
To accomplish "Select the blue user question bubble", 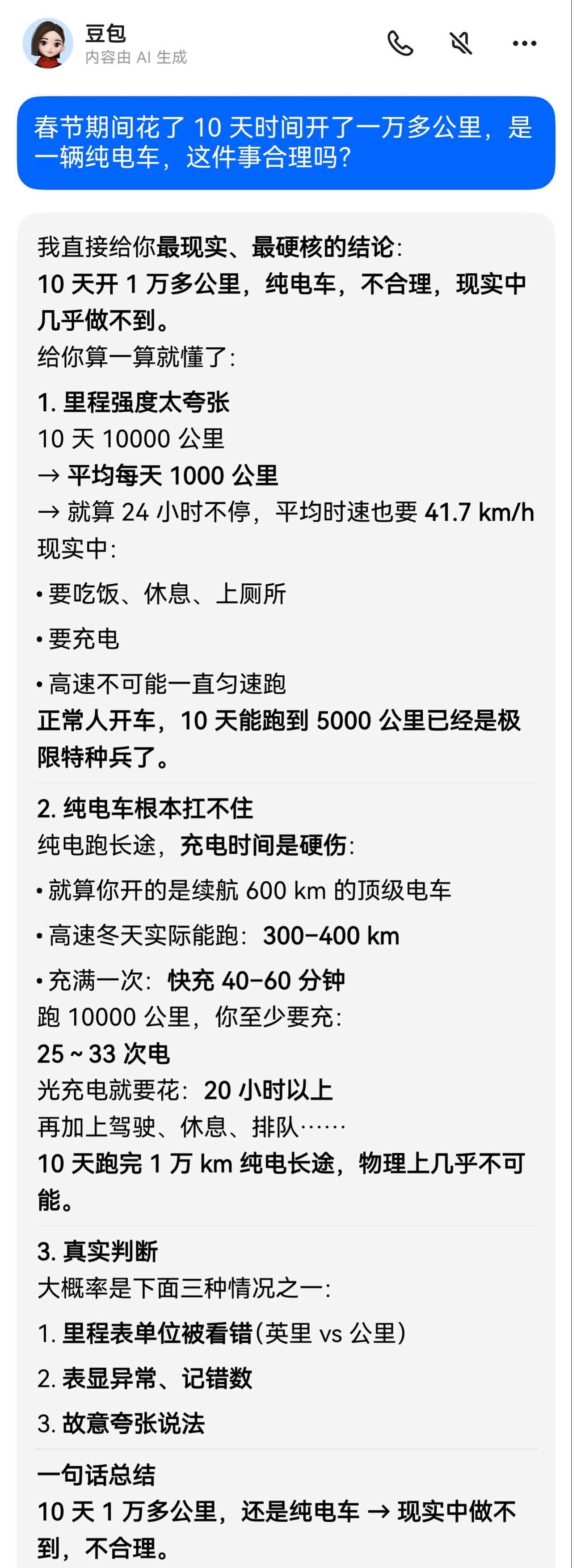I will pos(286,142).
